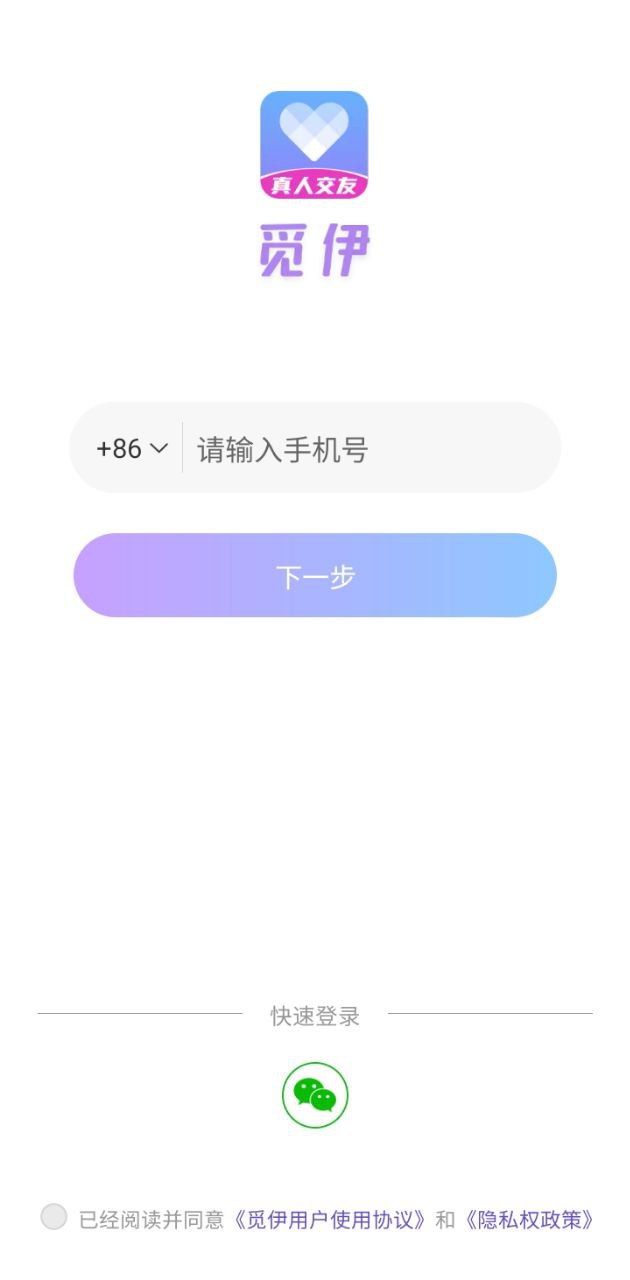630x1280 pixels.
Task: Check the agreement consent checkbox
Action: [x=54, y=1217]
